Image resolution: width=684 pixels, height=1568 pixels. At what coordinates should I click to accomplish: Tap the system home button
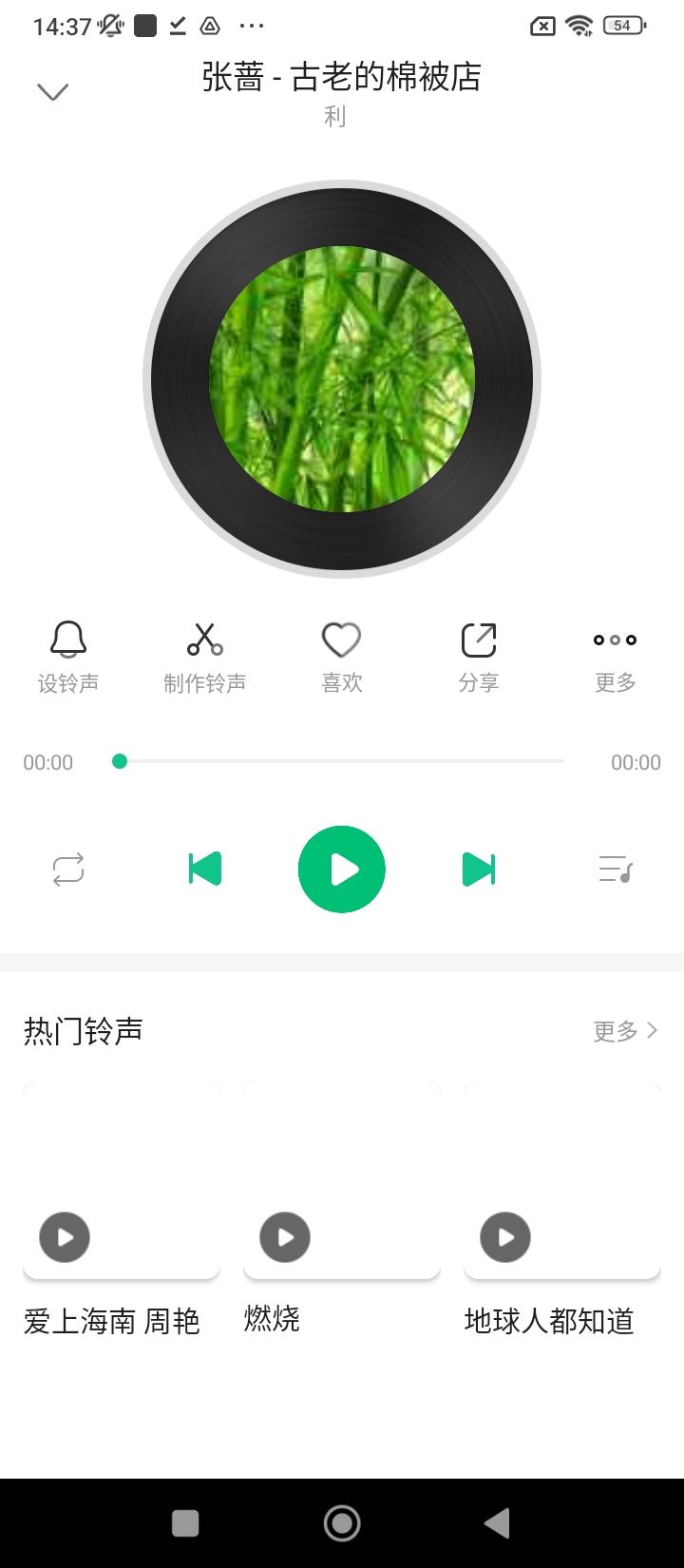click(x=342, y=1523)
